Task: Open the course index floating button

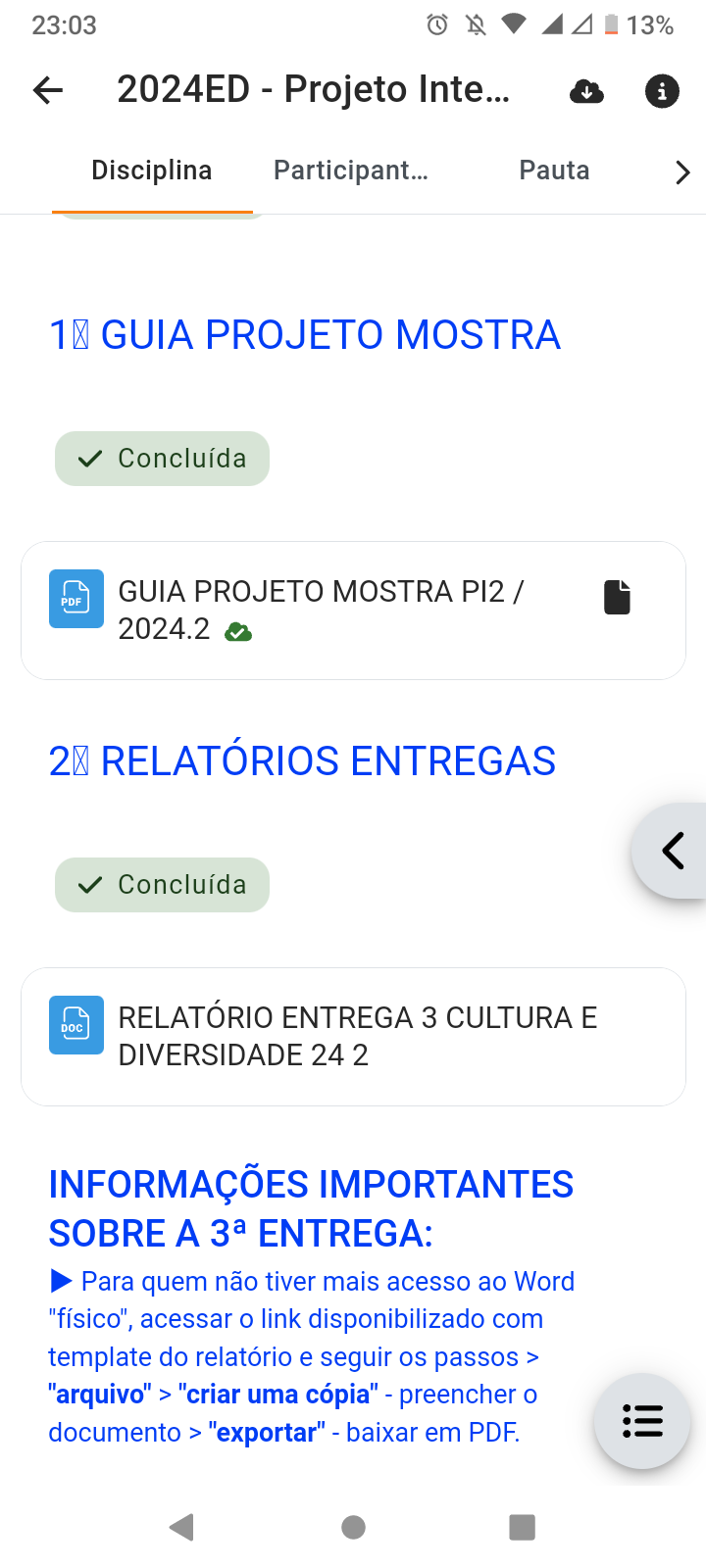Action: pyautogui.click(x=642, y=1421)
